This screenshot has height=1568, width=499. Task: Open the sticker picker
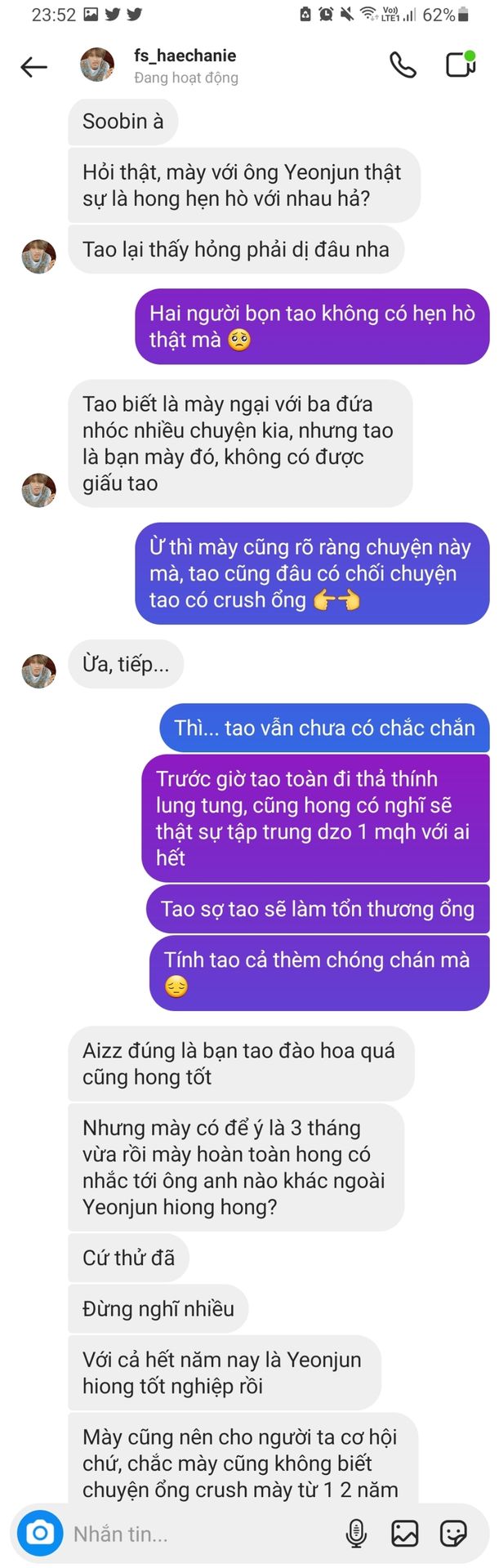[453, 1533]
